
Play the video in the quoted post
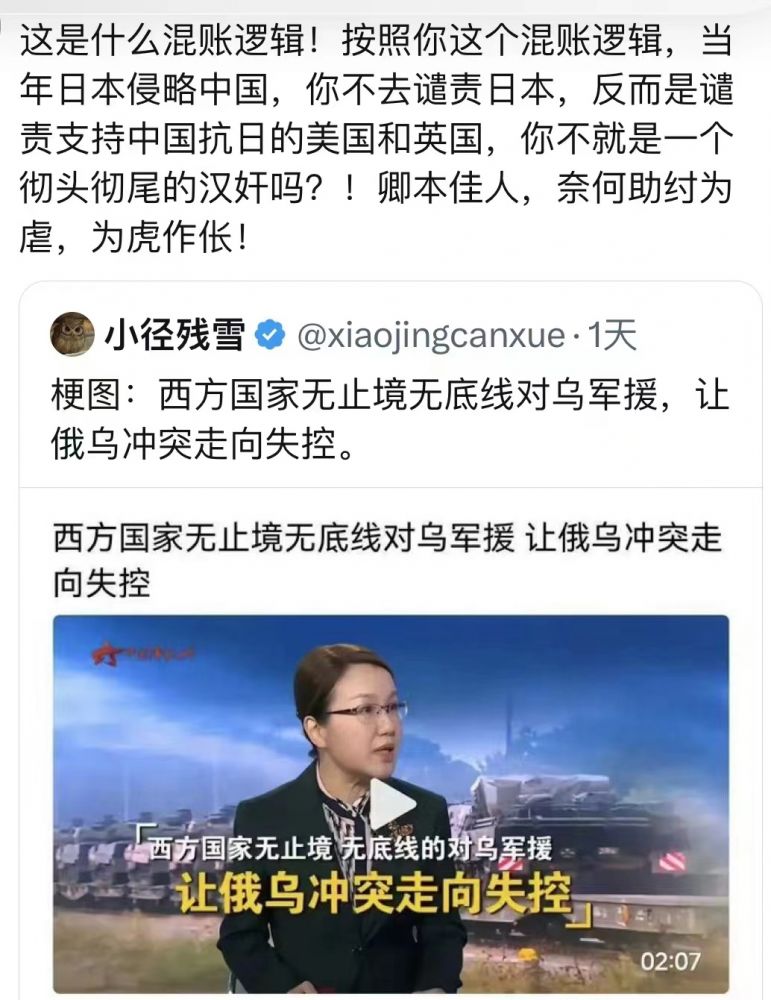coord(392,803)
